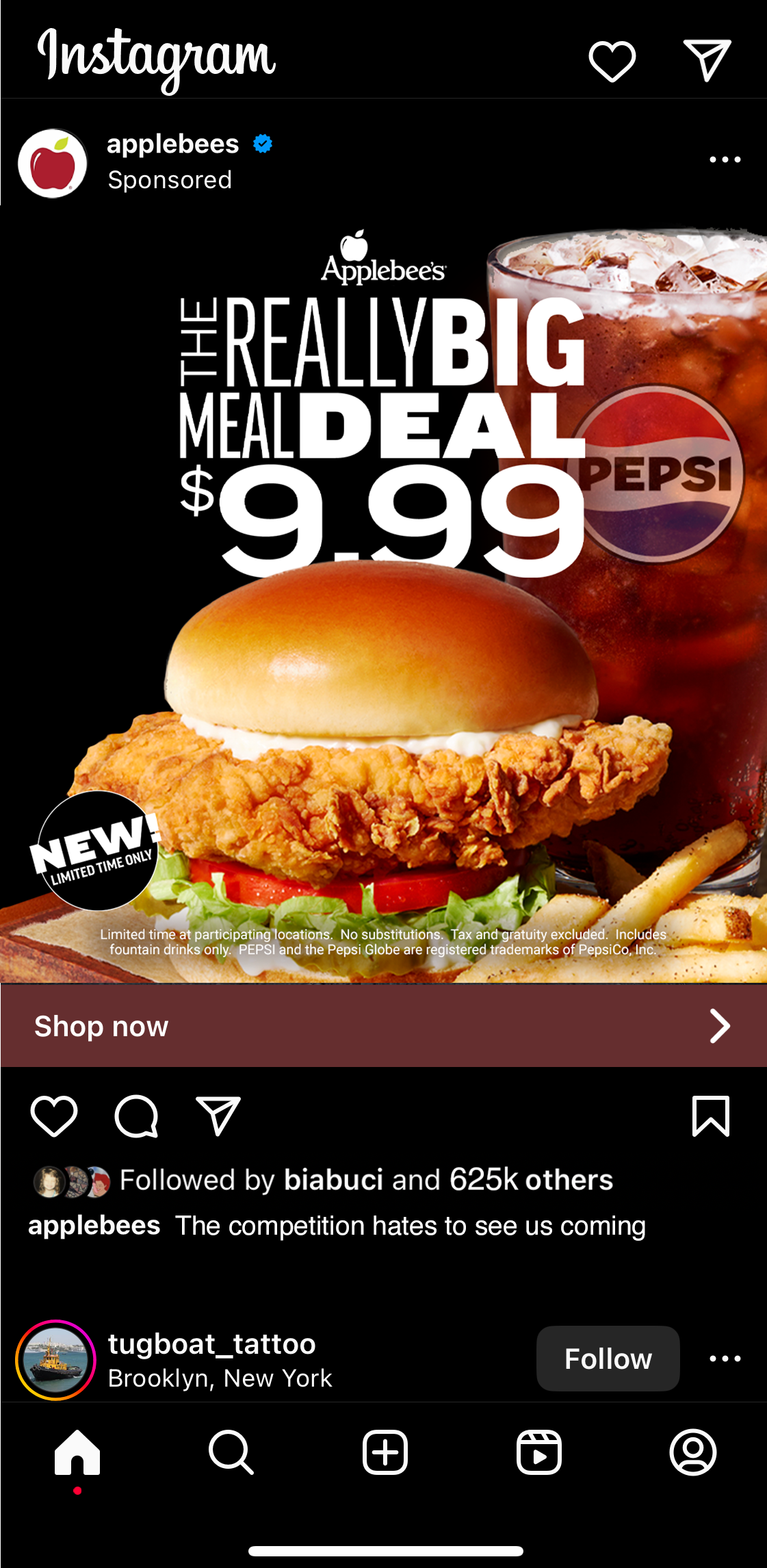767x1568 pixels.
Task: Open the Profile tab
Action: [x=693, y=1452]
